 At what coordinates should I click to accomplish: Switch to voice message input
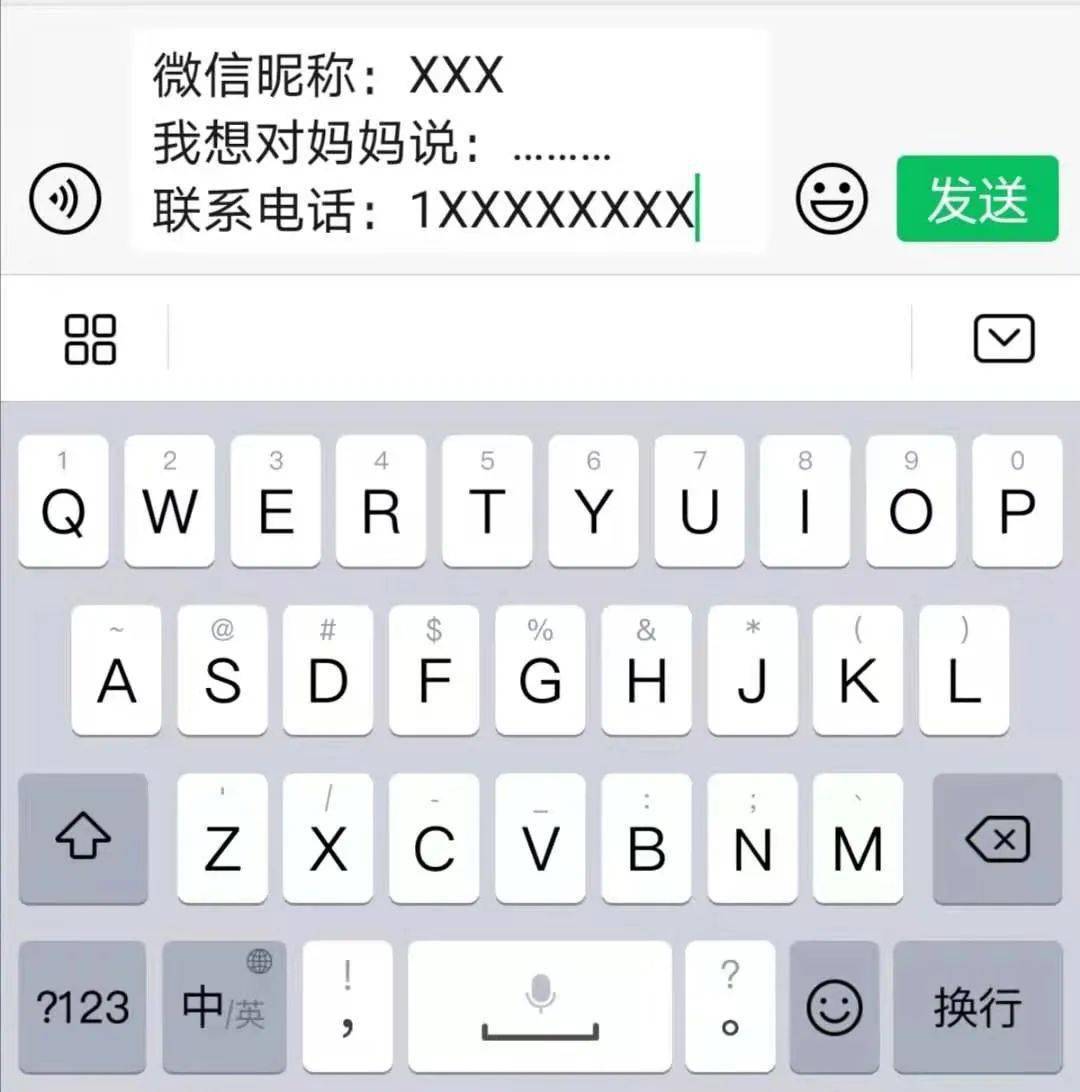(x=66, y=200)
